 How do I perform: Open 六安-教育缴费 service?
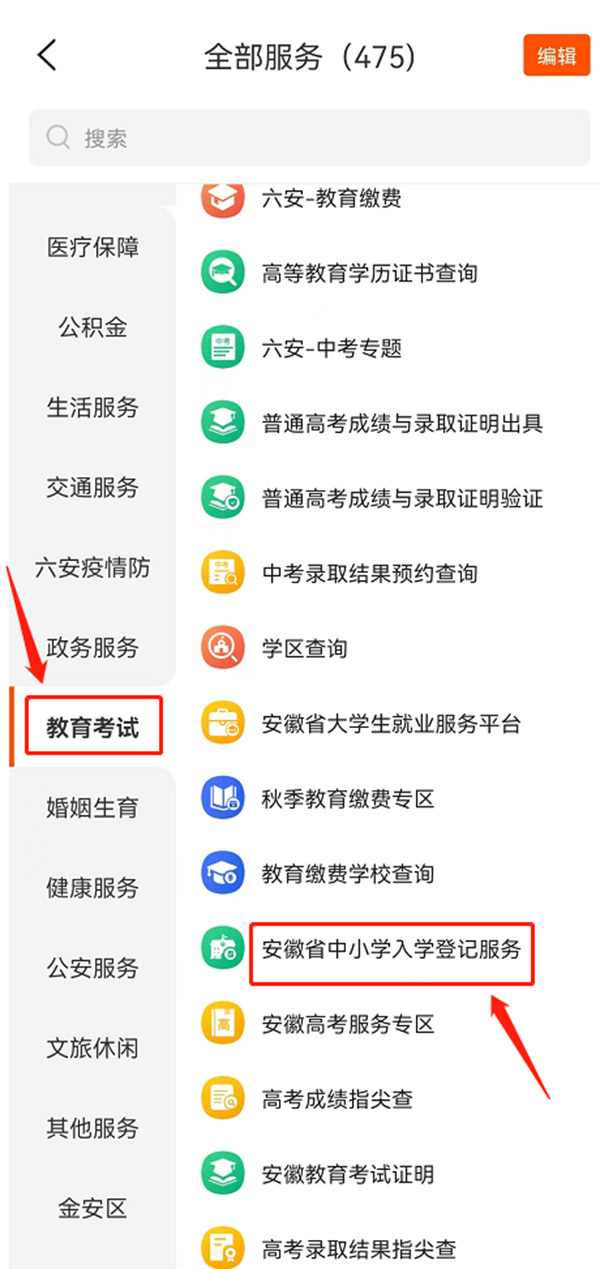click(330, 199)
